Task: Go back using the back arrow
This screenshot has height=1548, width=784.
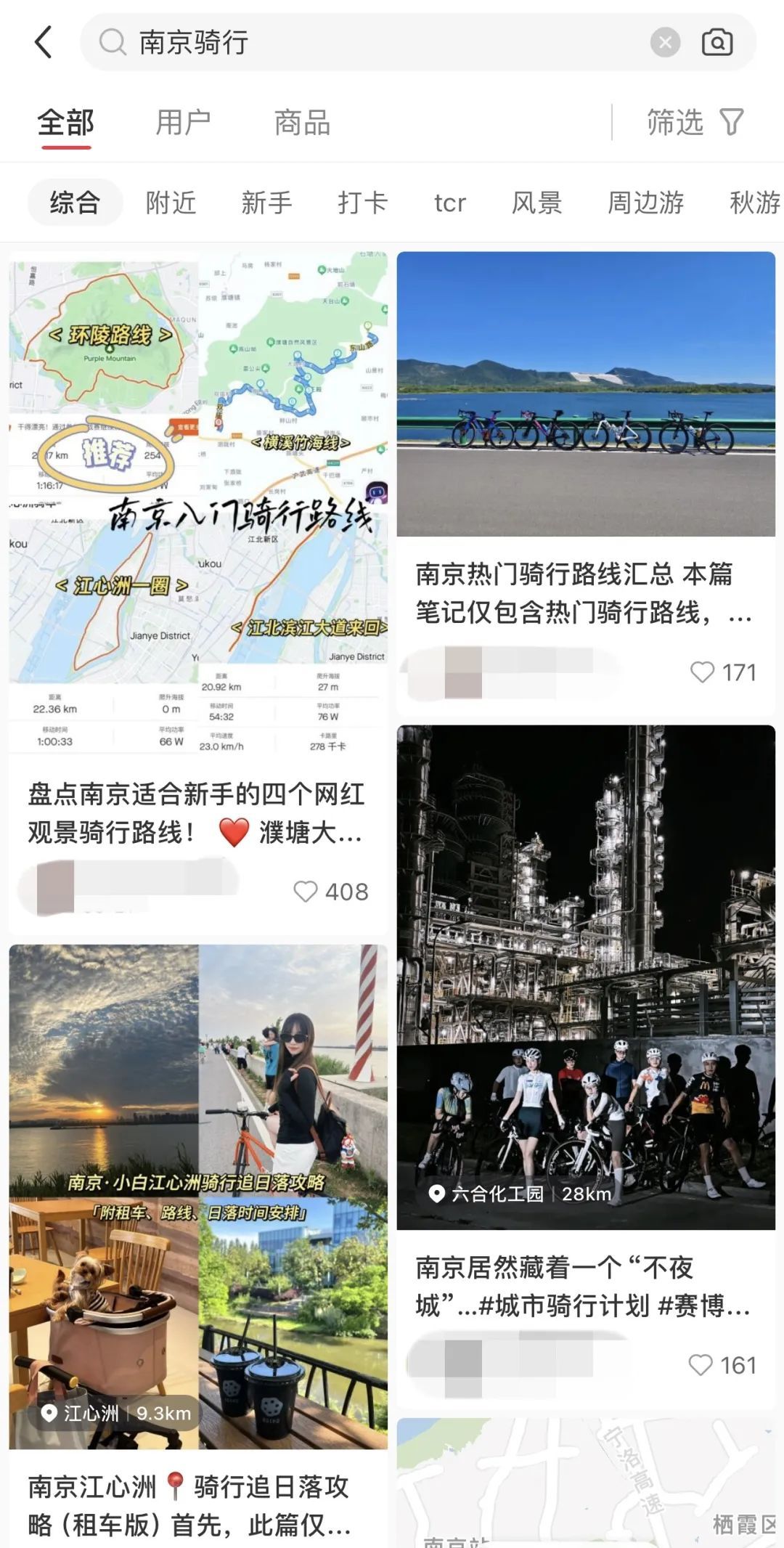Action: [x=44, y=42]
